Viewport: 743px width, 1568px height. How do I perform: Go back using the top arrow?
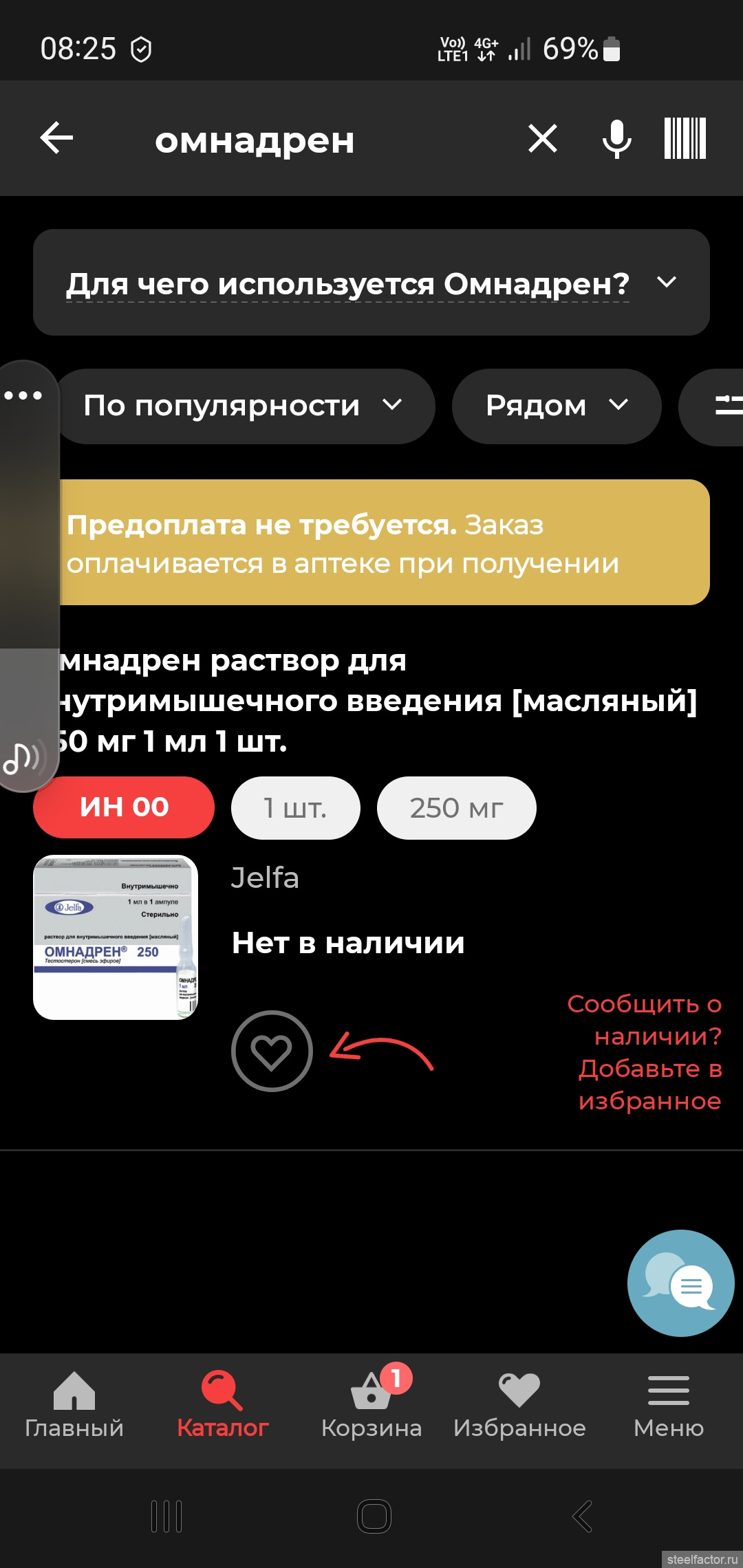[56, 138]
